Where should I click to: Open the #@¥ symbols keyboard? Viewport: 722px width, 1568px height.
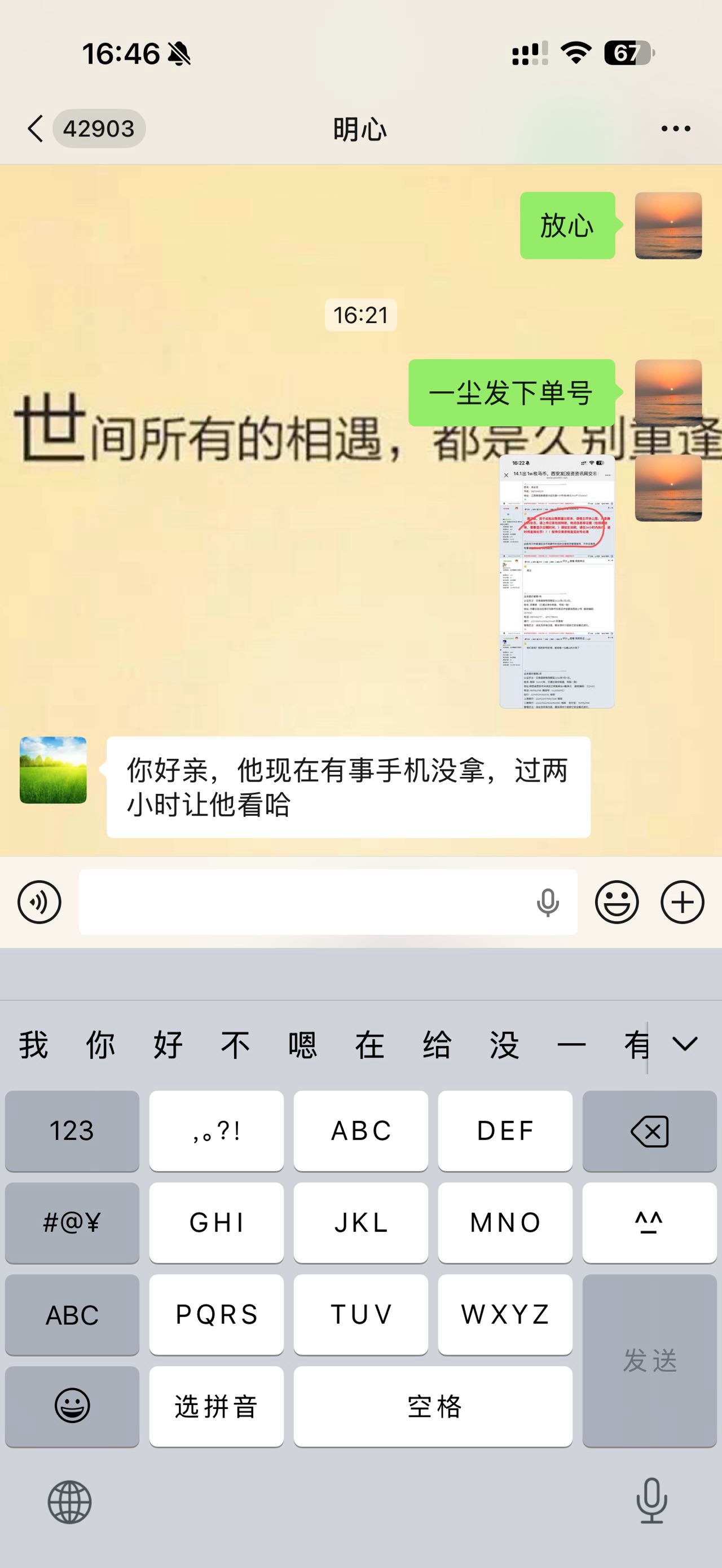tap(72, 1222)
